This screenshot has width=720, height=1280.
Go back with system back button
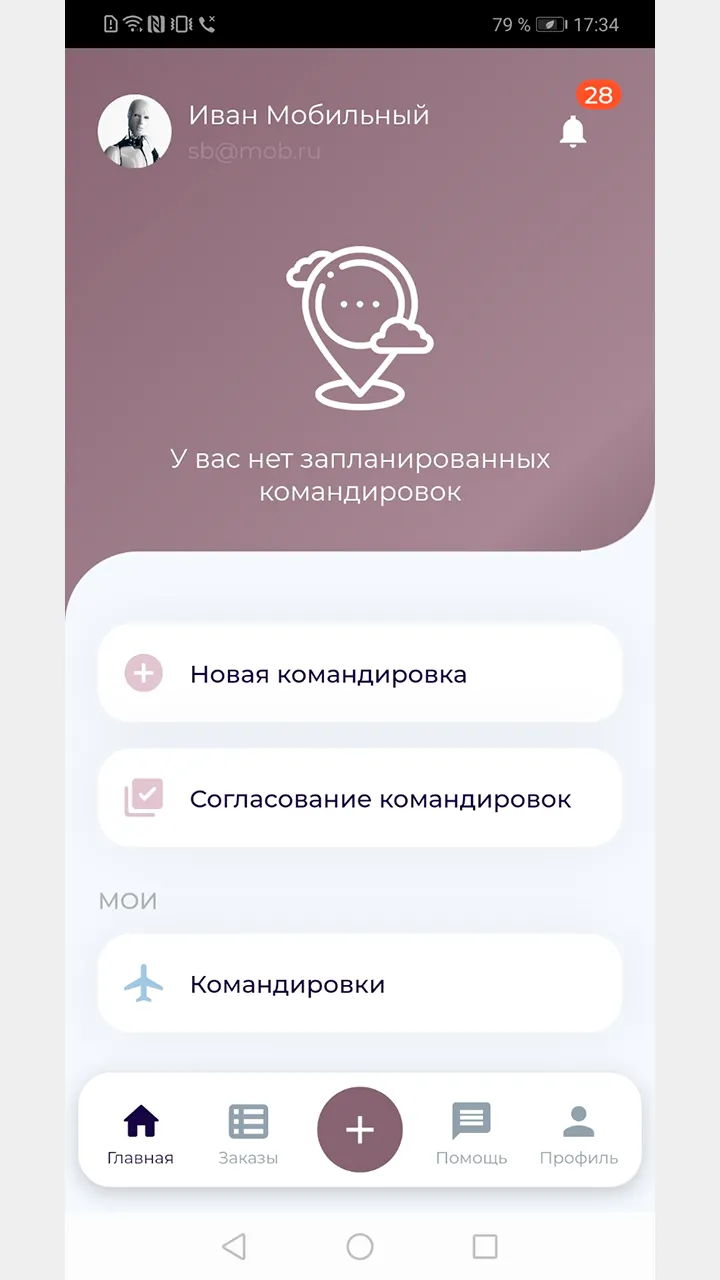[x=234, y=1246]
